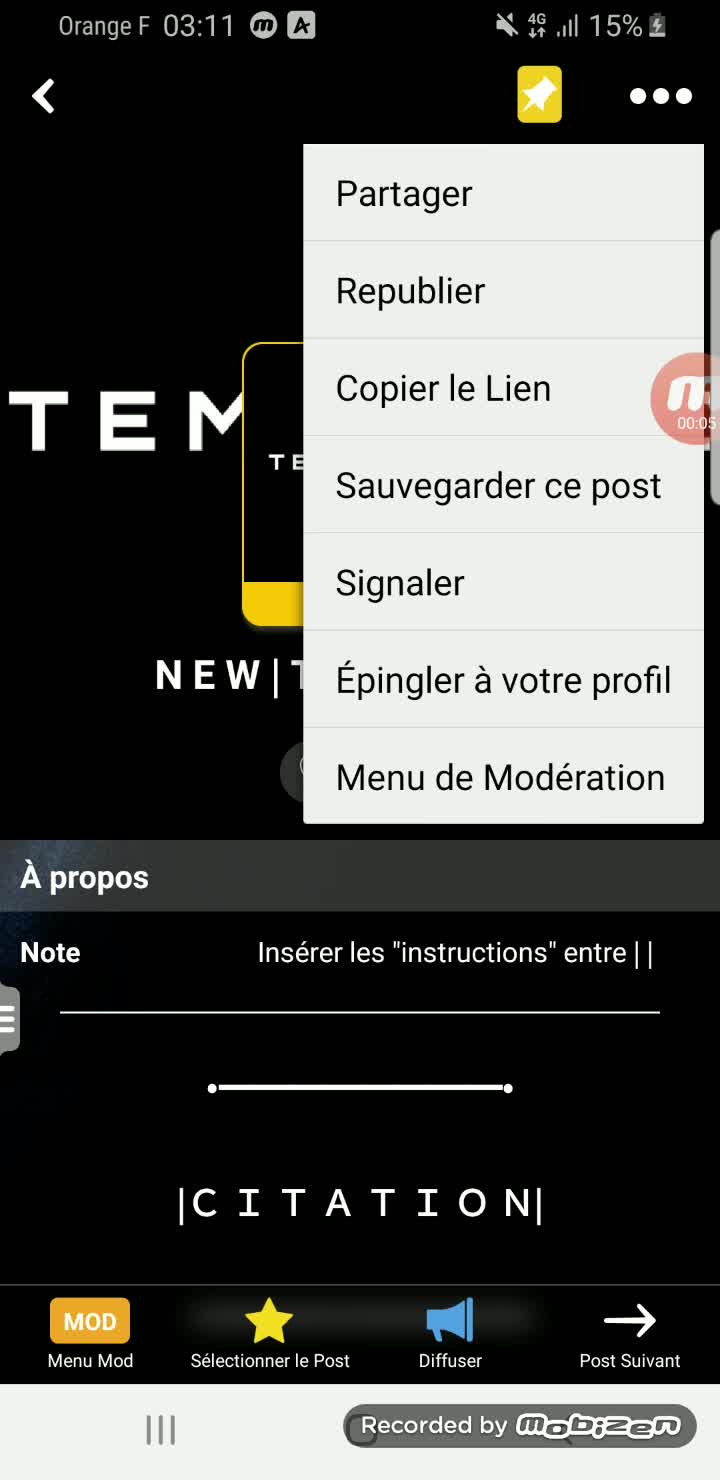Screen dimensions: 720x1480
Task: Choose Republier in the dropdown
Action: coord(503,291)
